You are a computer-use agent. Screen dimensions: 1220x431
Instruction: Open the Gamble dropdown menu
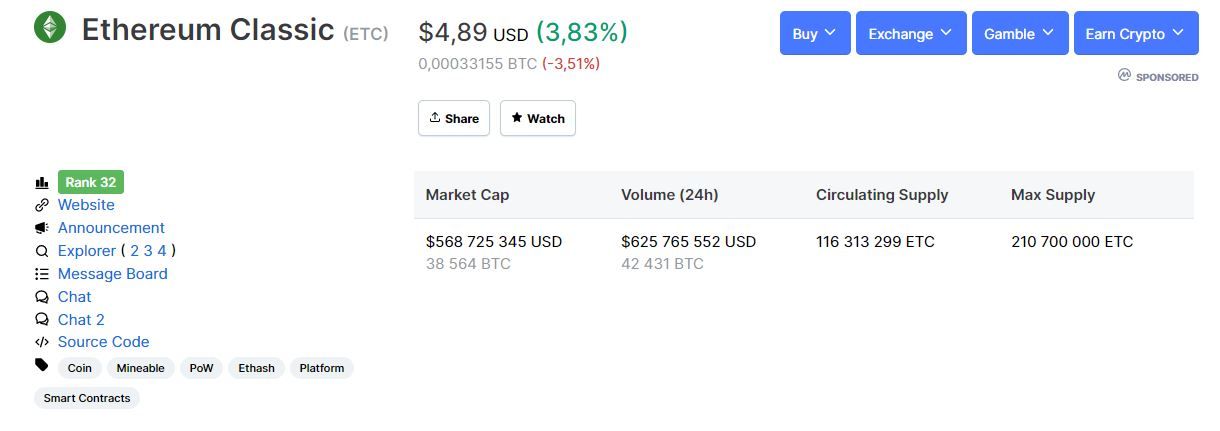[1019, 33]
